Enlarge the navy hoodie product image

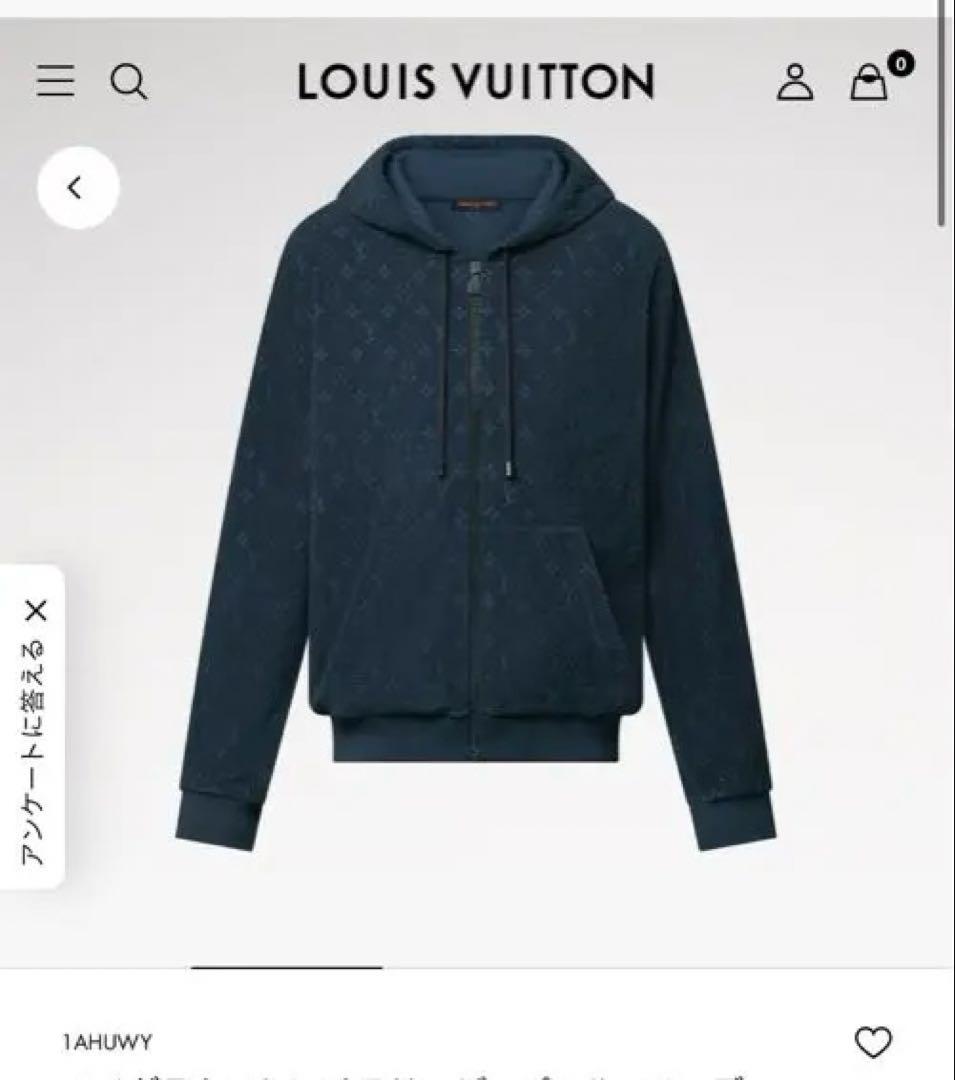[x=475, y=490]
